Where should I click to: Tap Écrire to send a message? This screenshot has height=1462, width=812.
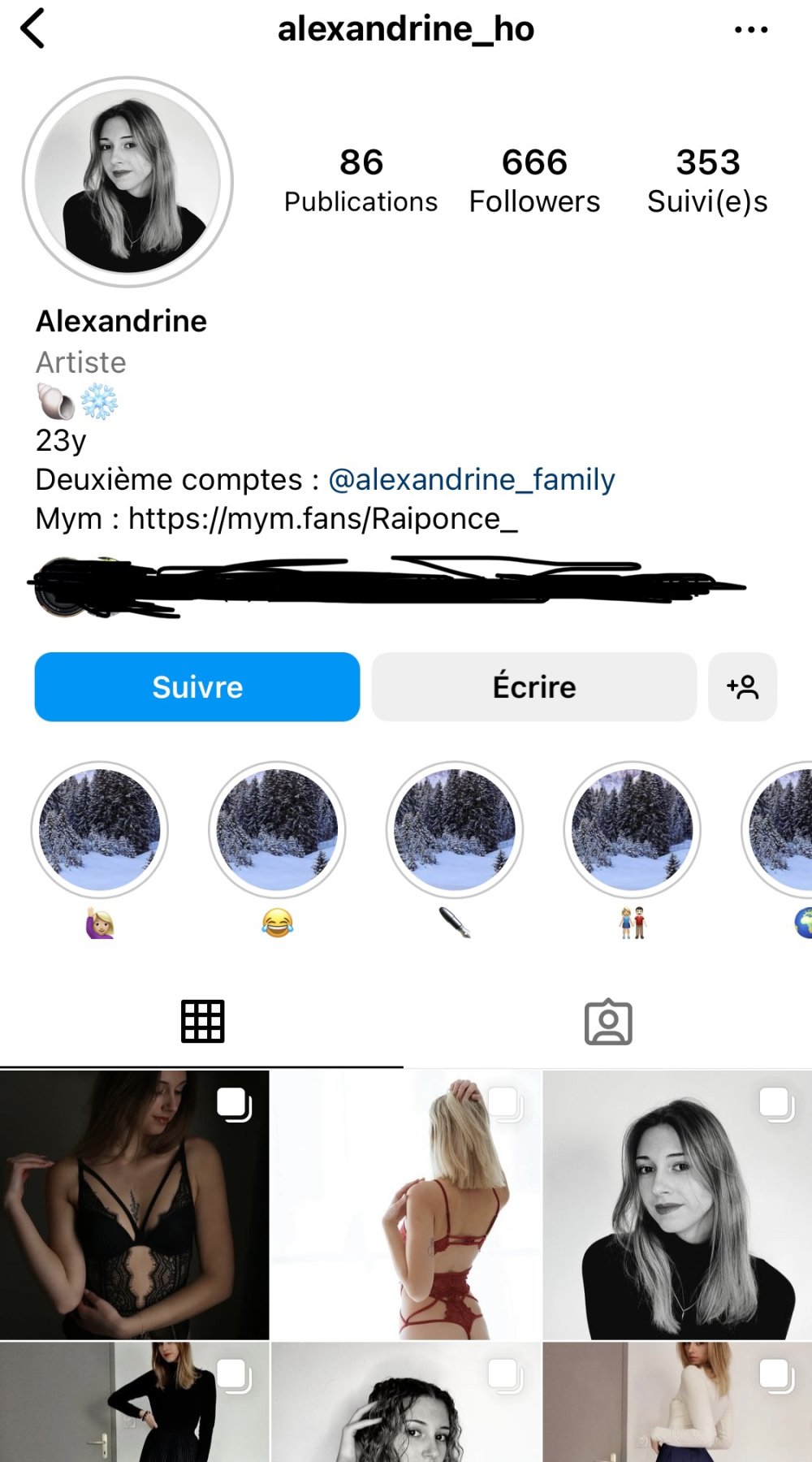tap(533, 687)
